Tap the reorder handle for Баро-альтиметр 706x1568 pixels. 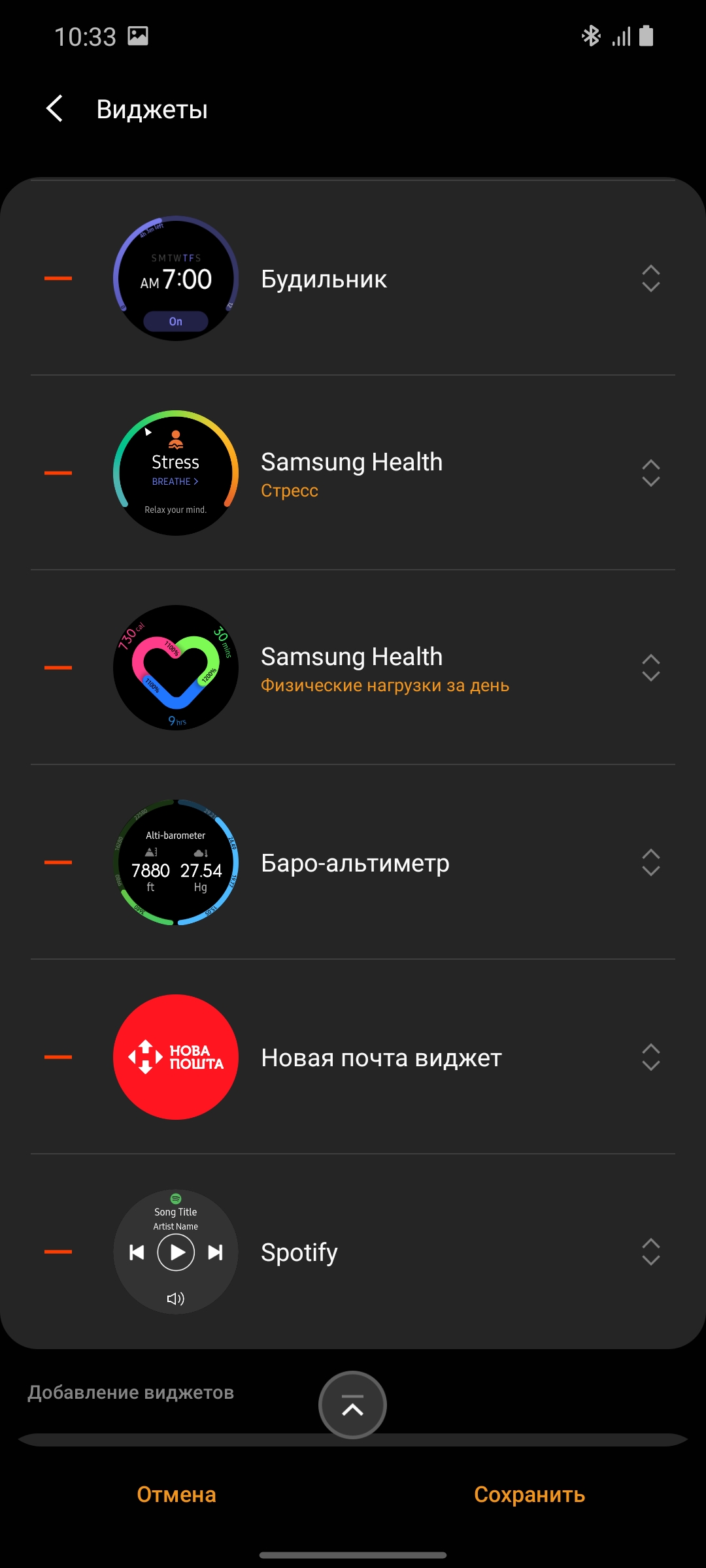650,862
